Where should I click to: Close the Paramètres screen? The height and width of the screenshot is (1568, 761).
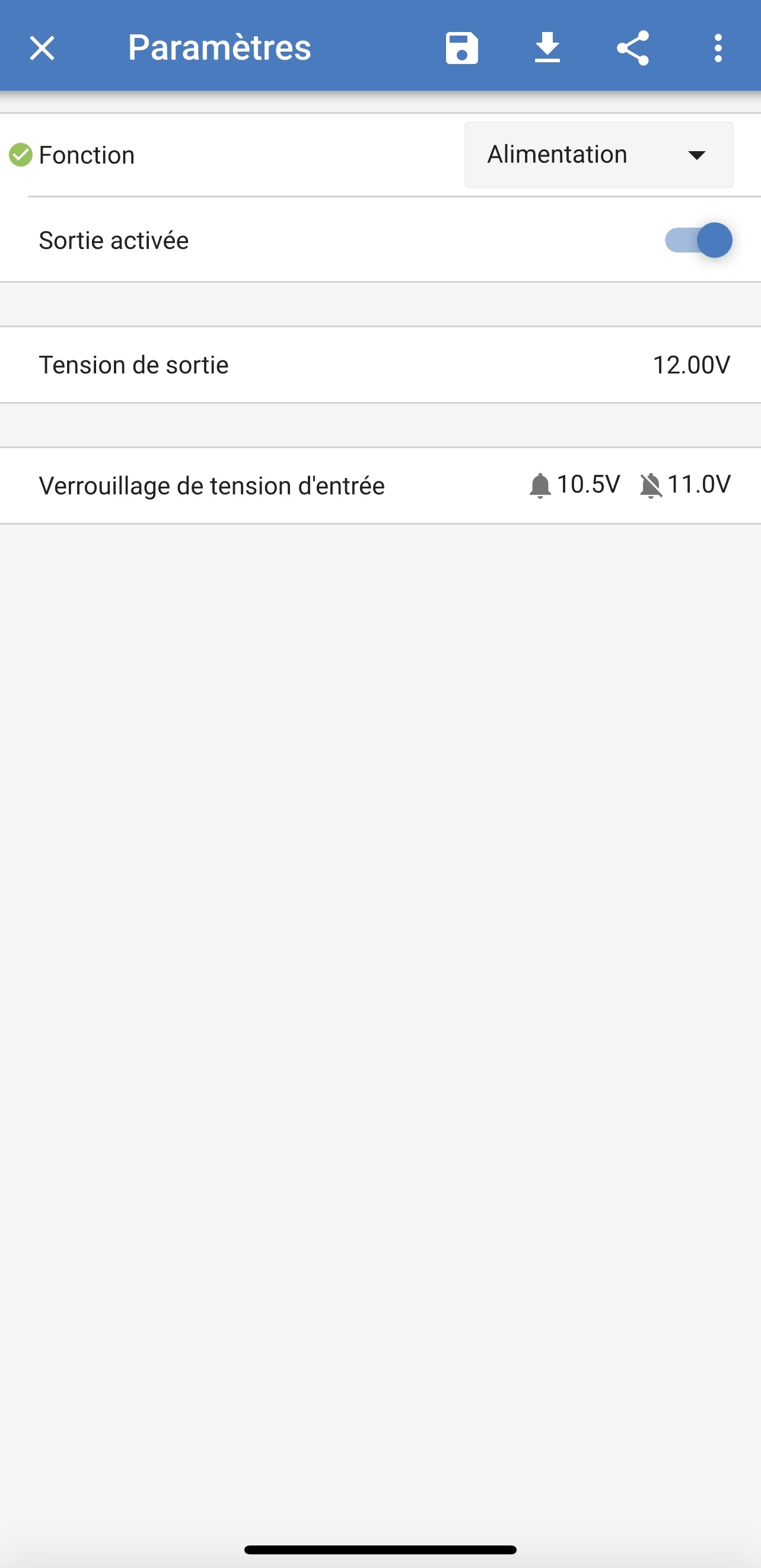[x=42, y=48]
